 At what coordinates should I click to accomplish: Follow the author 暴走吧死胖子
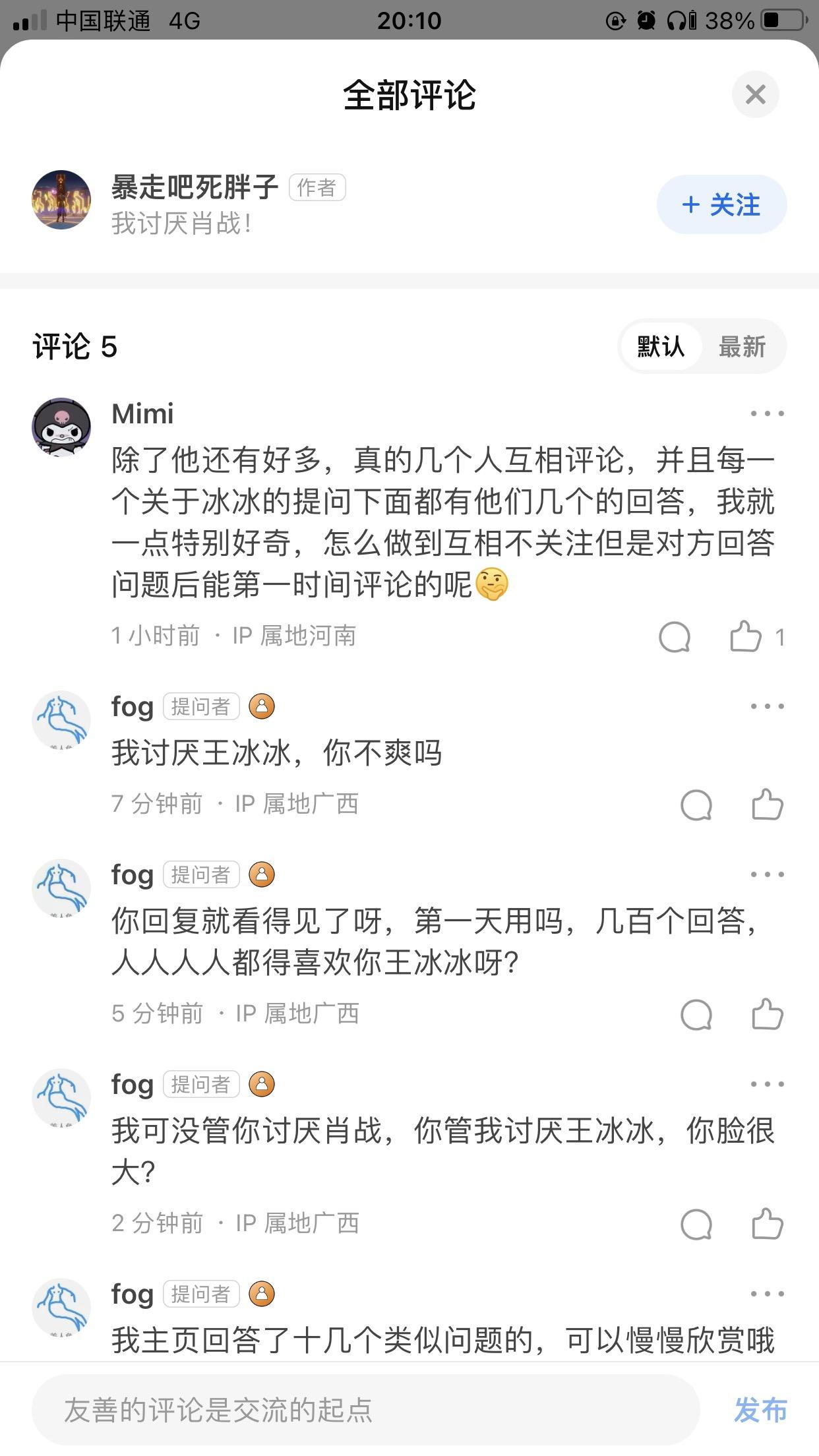point(721,205)
